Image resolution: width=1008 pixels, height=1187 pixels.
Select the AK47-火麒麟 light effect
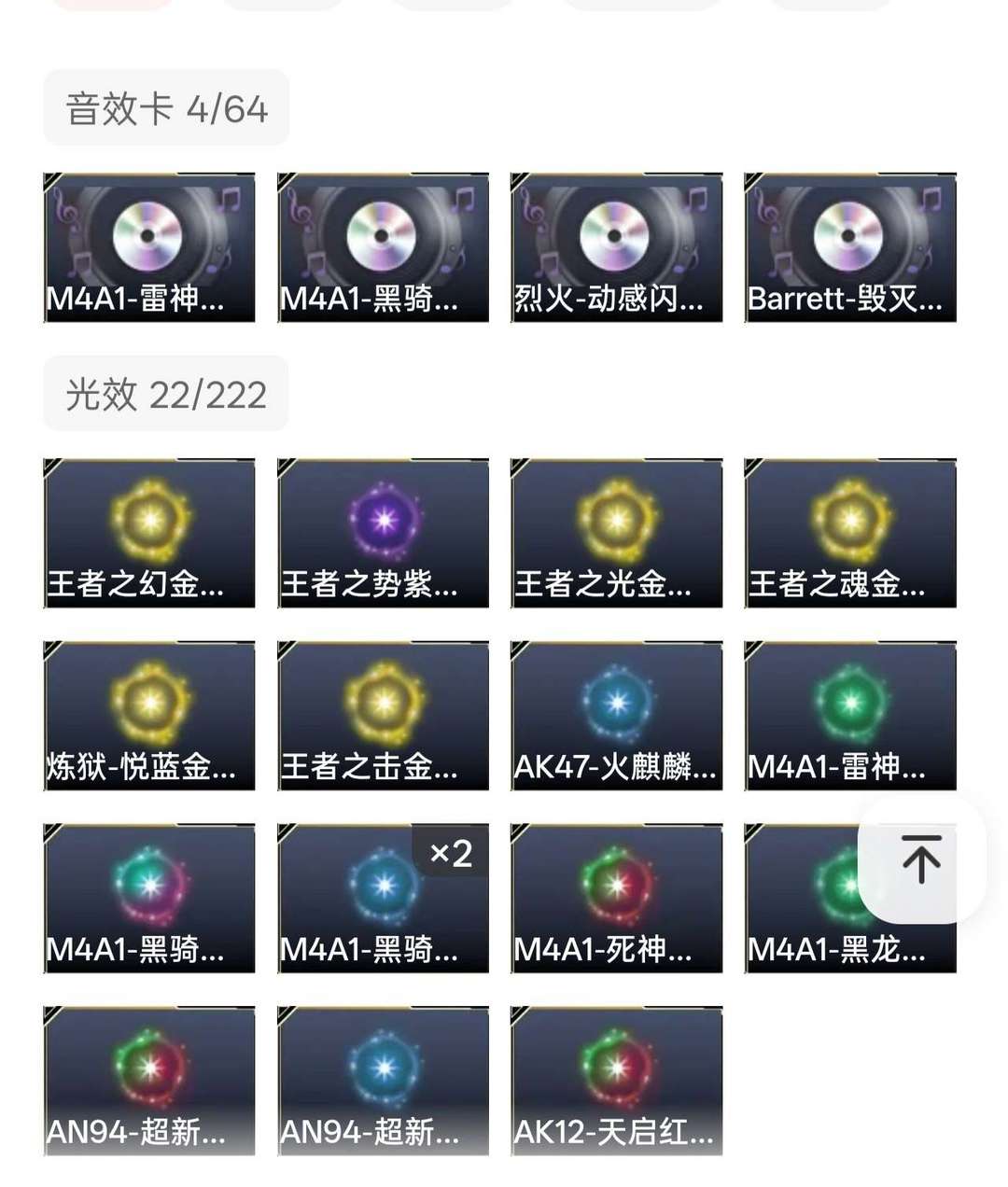616,716
